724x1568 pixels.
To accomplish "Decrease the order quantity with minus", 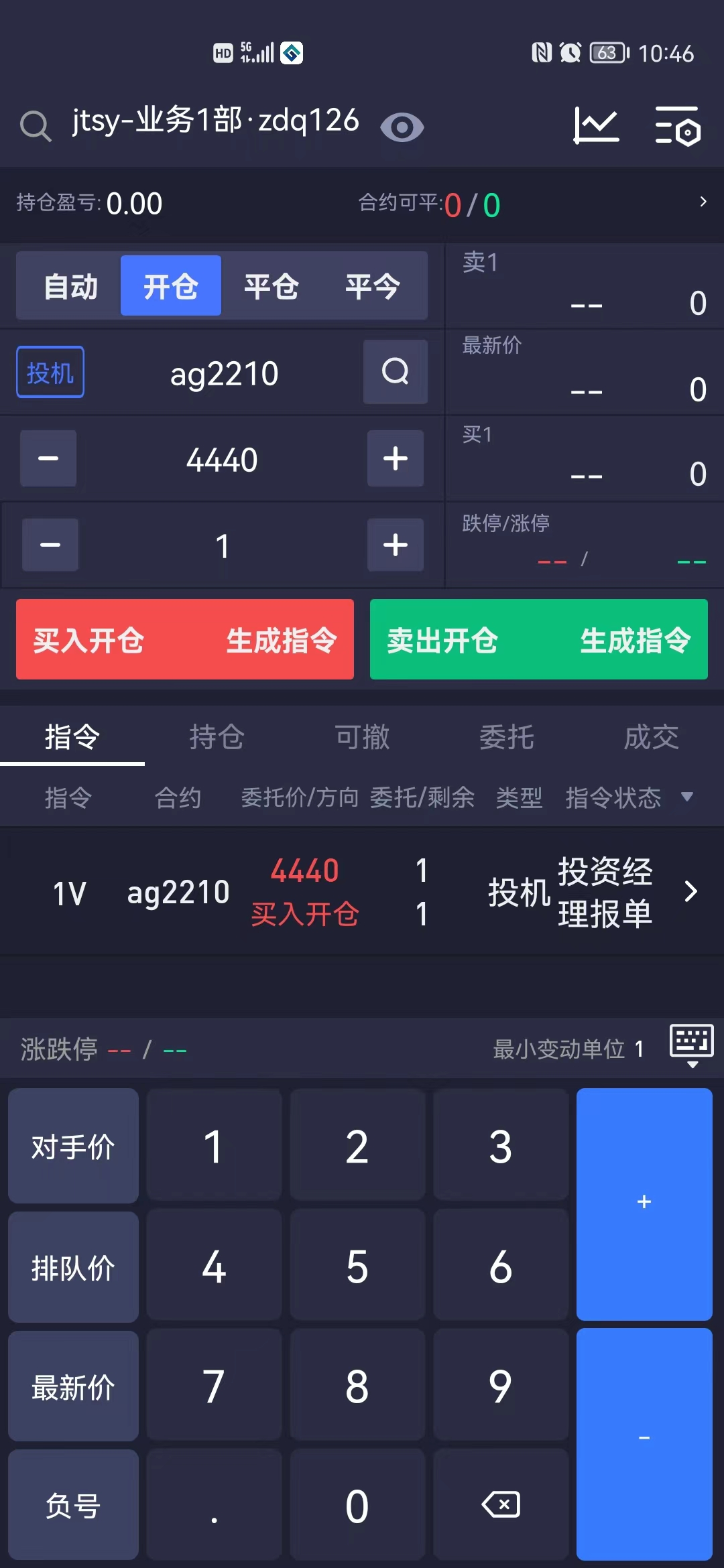I will click(x=50, y=545).
